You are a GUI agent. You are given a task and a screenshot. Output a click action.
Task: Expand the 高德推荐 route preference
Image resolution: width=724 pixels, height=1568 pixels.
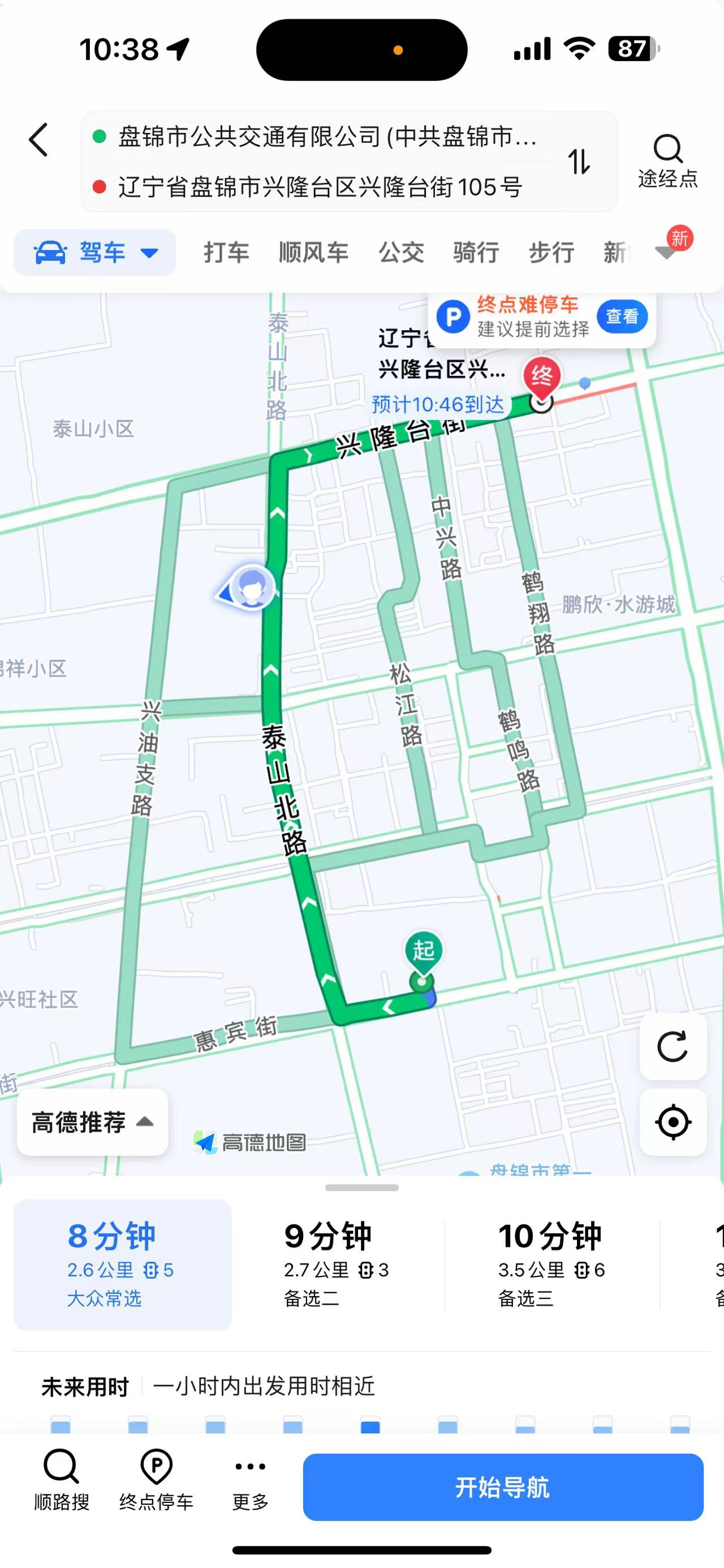(x=93, y=1122)
